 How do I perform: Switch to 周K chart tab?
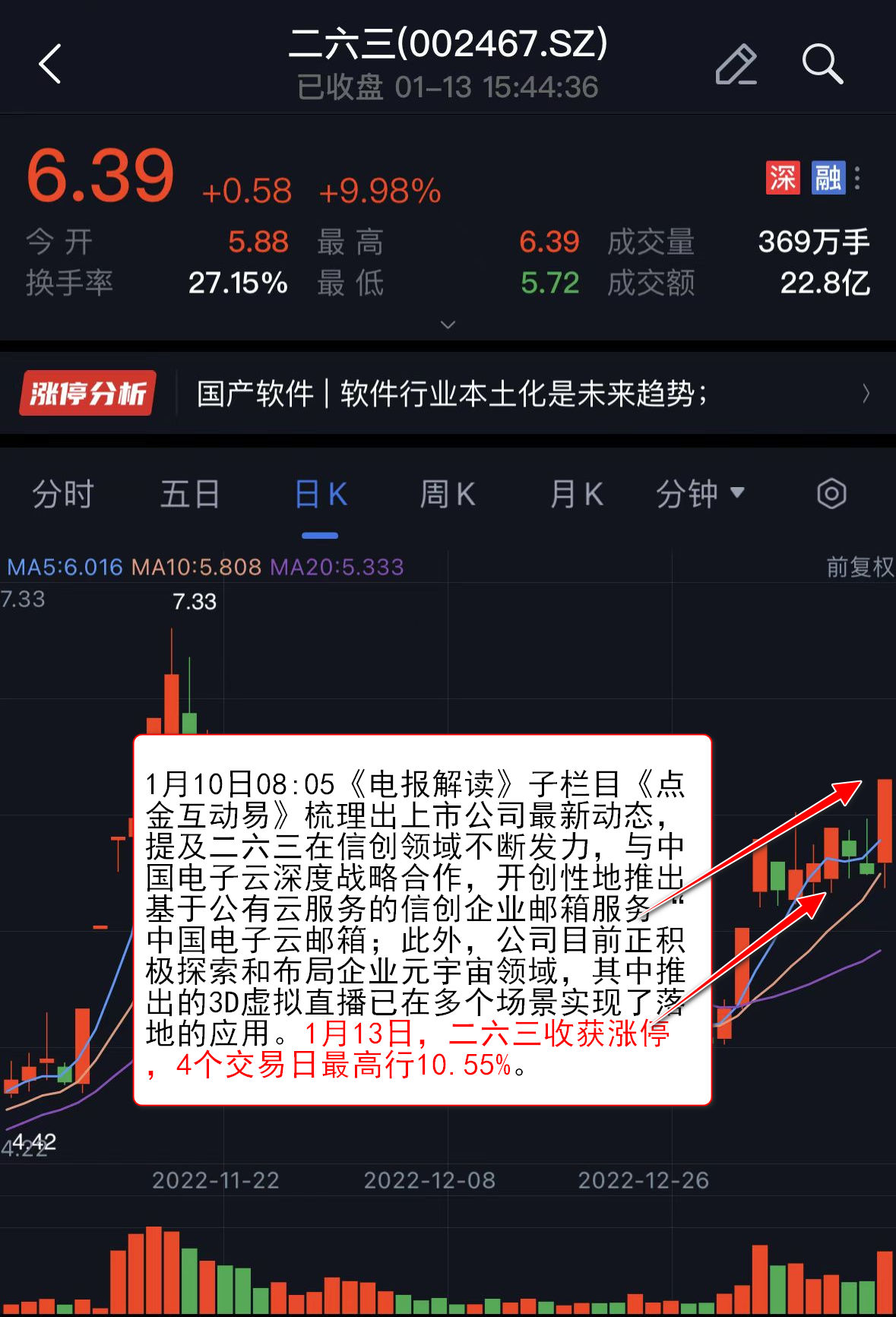(448, 495)
